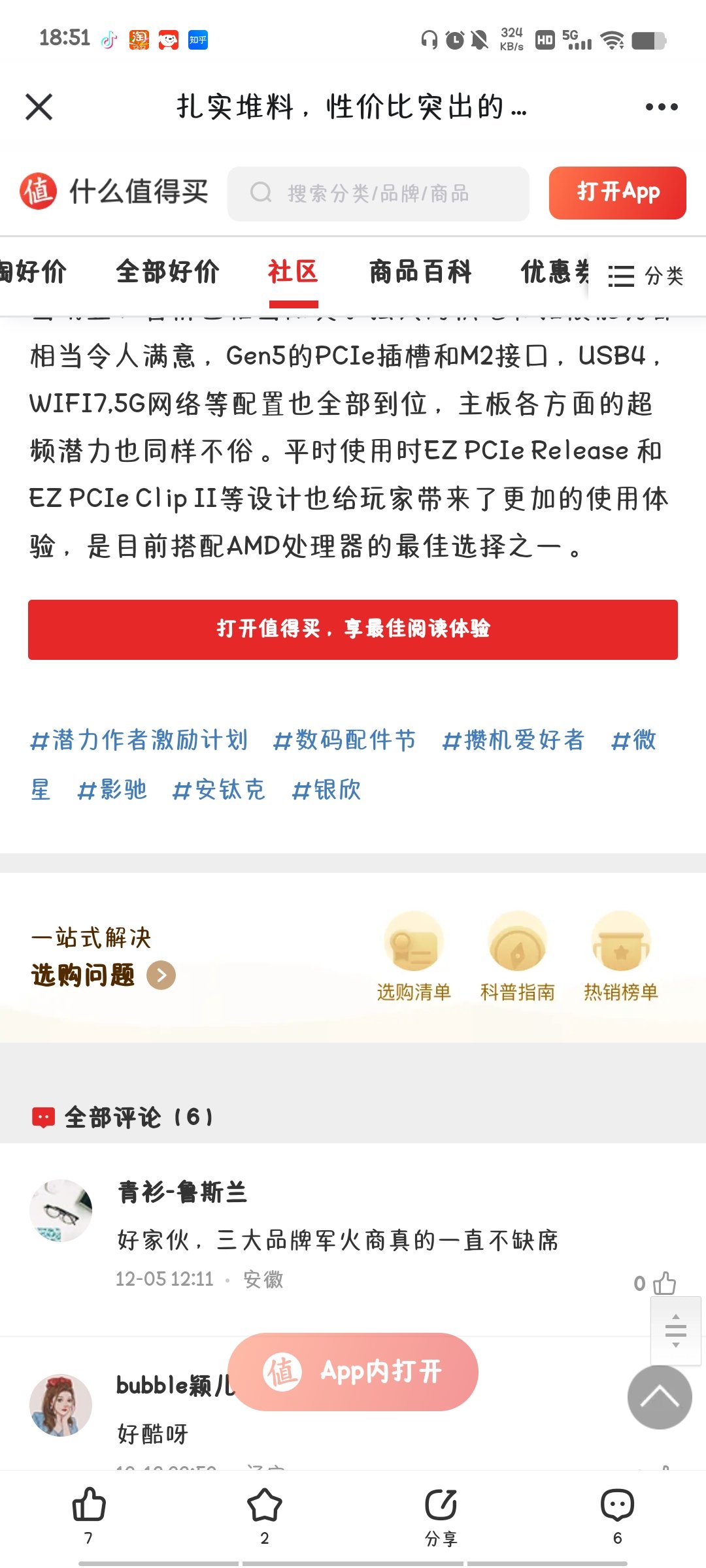The height and width of the screenshot is (1568, 706).
Task: Share this article from the bottom bar
Action: click(441, 1516)
